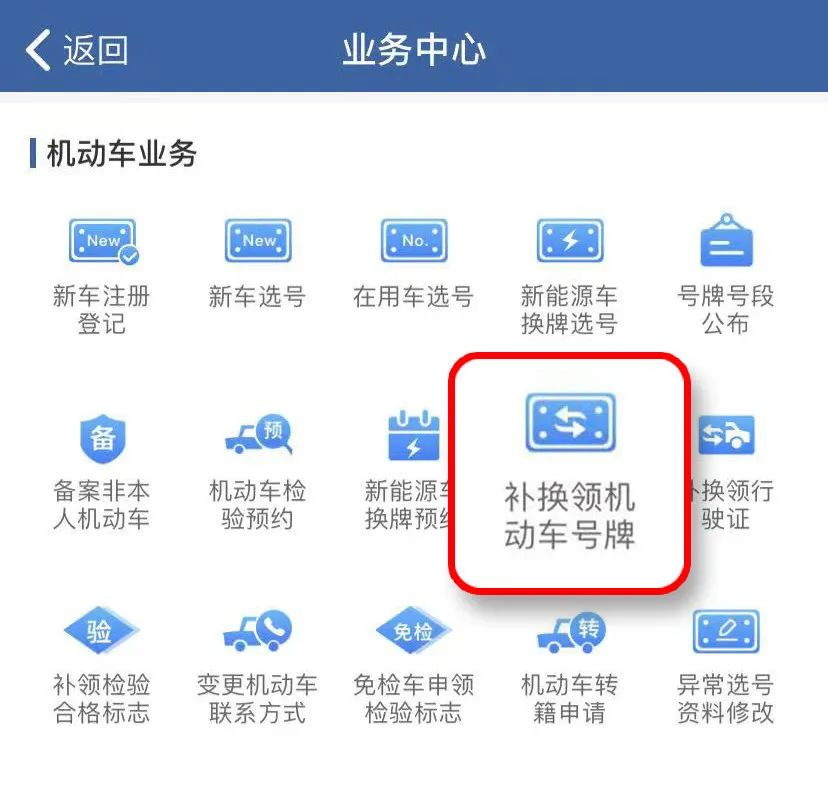Go back using the 返回 button
The width and height of the screenshot is (828, 797).
tap(77, 50)
